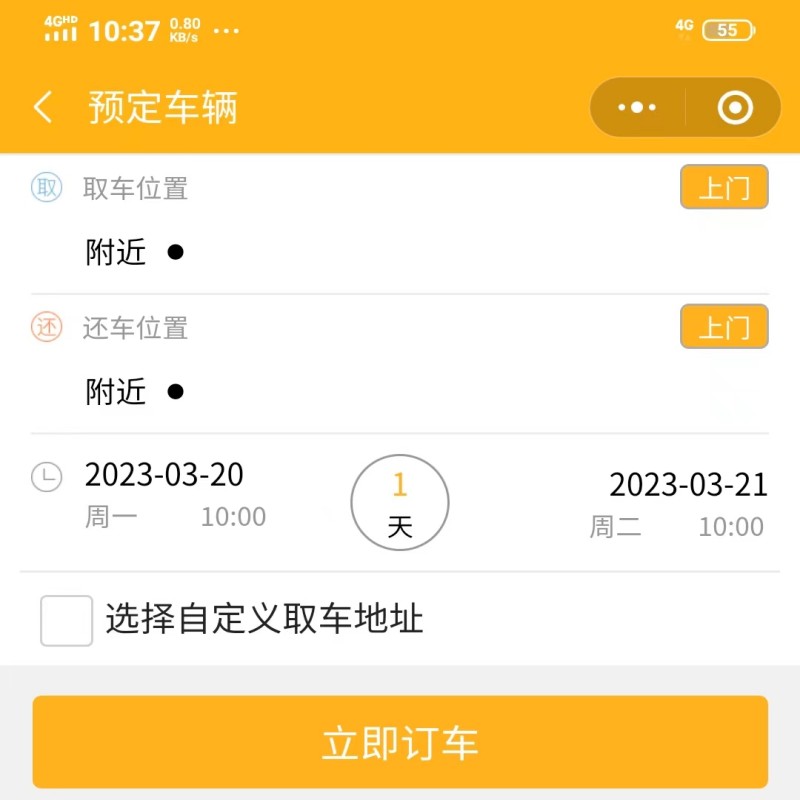Select the pickup location under 取车位置

(135, 252)
